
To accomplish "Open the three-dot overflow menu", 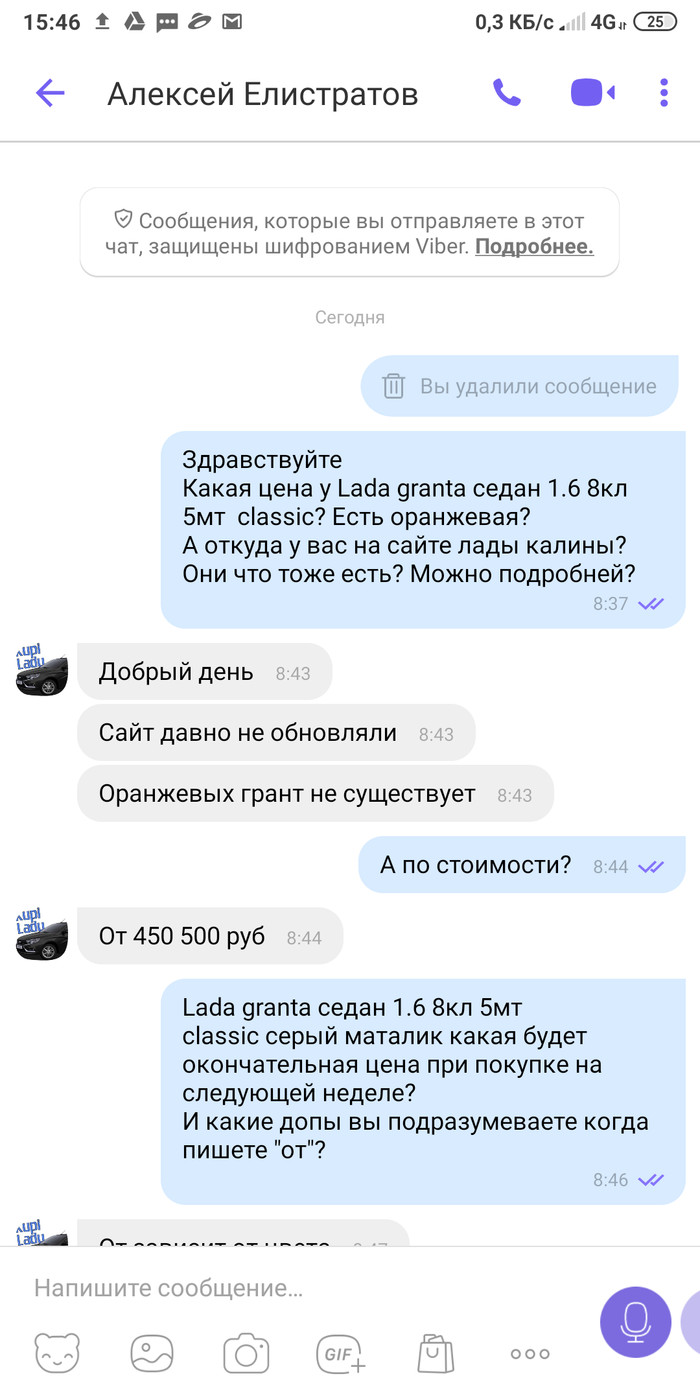I will (664, 94).
